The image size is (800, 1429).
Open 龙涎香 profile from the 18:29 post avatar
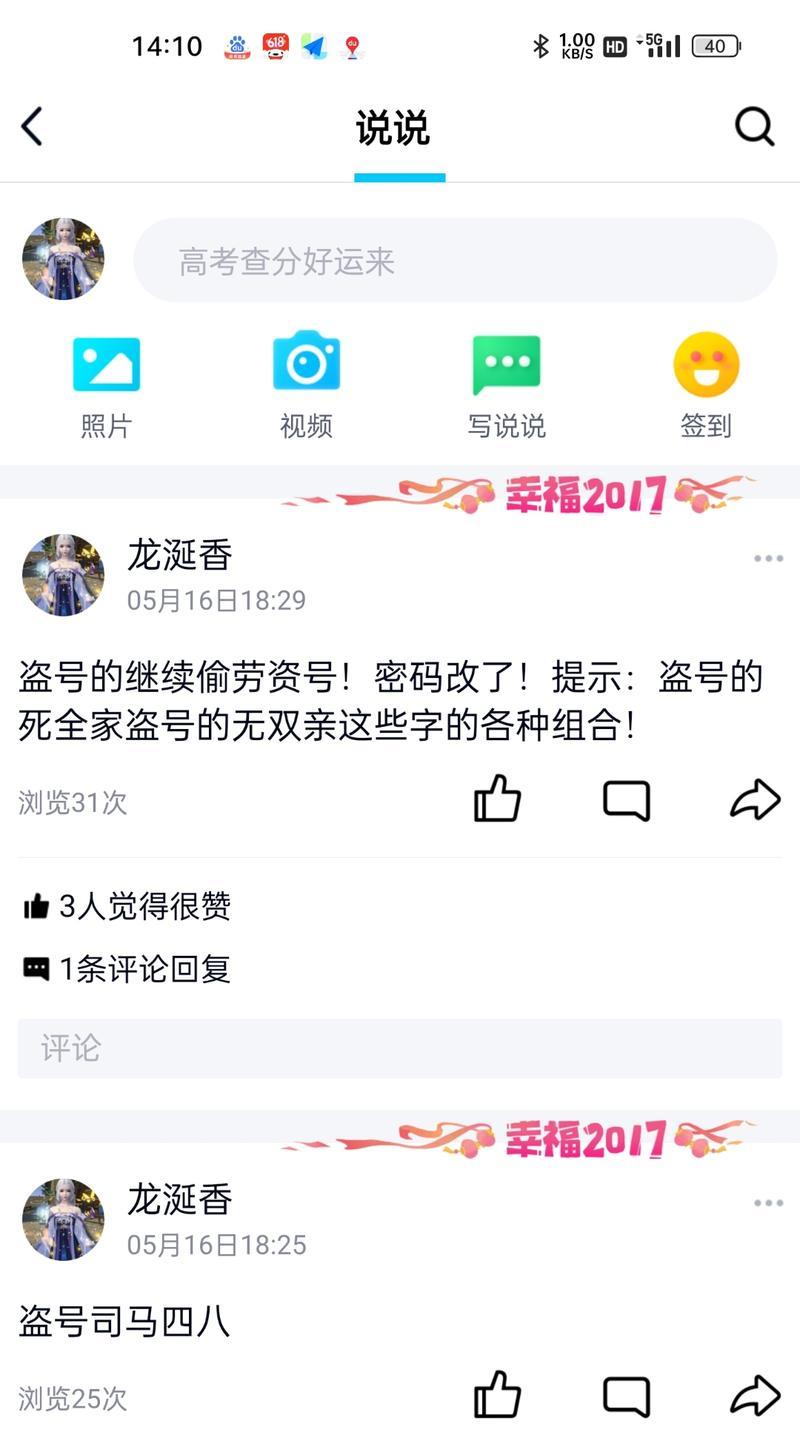(x=63, y=575)
